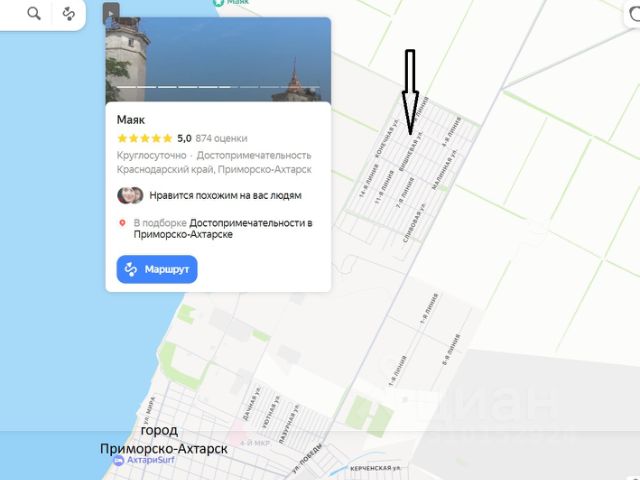View the 874 оценки ratings for Маяк

tap(222, 138)
